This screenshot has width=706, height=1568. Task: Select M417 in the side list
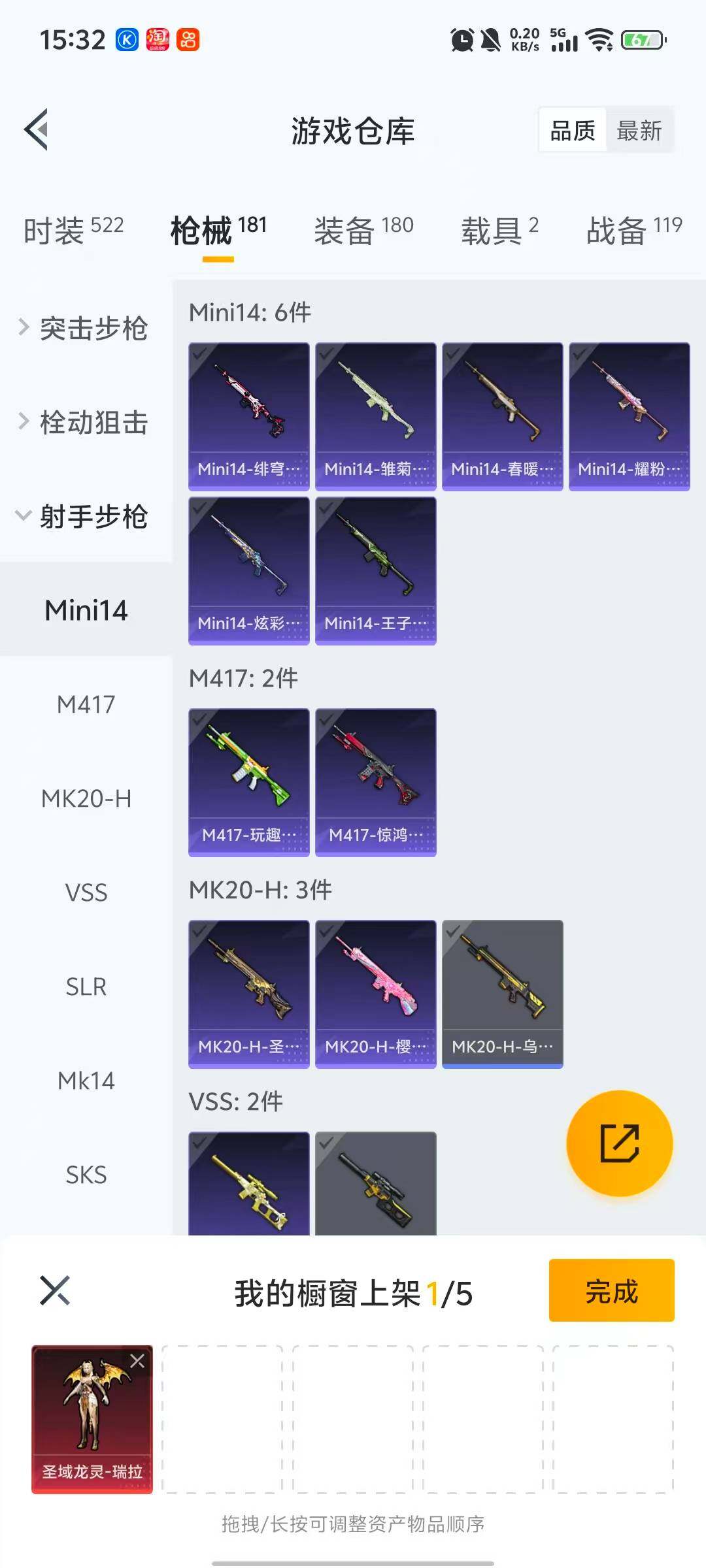point(86,704)
